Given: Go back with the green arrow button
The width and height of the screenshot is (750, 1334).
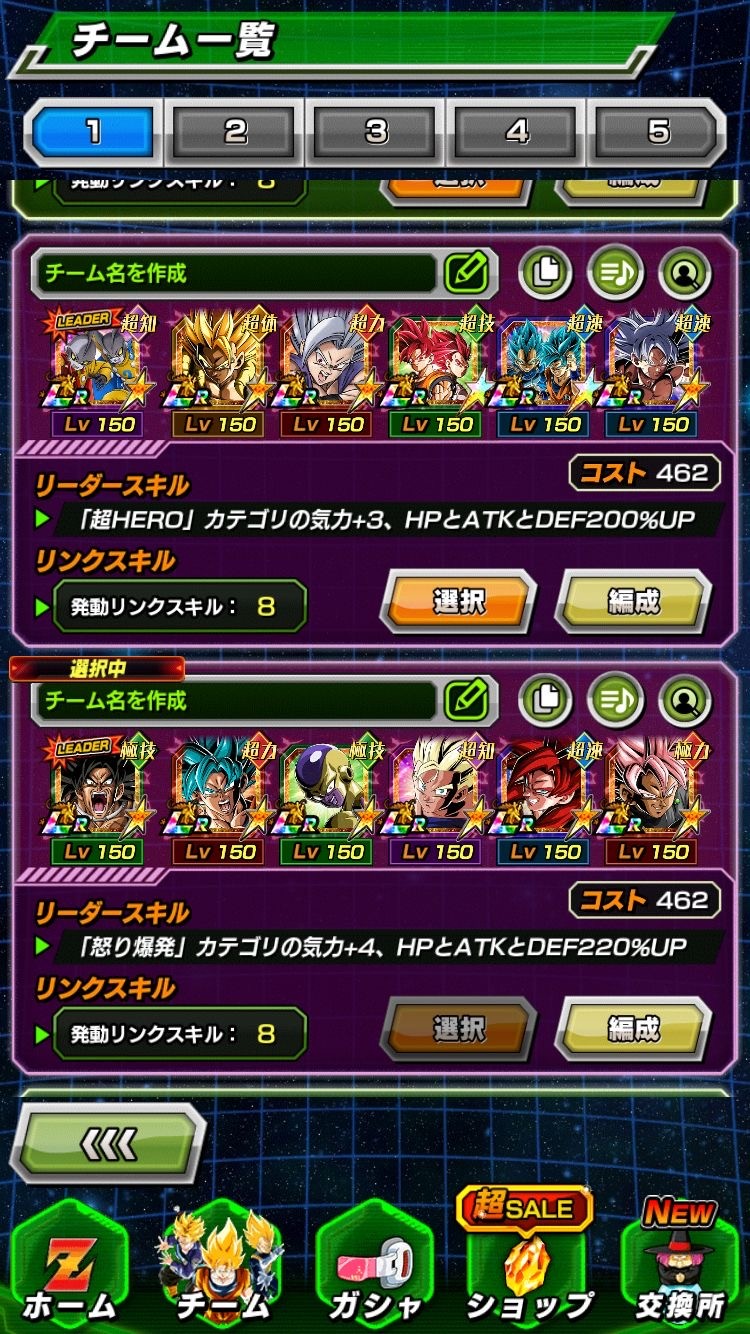Looking at the screenshot, I should click(x=108, y=1143).
